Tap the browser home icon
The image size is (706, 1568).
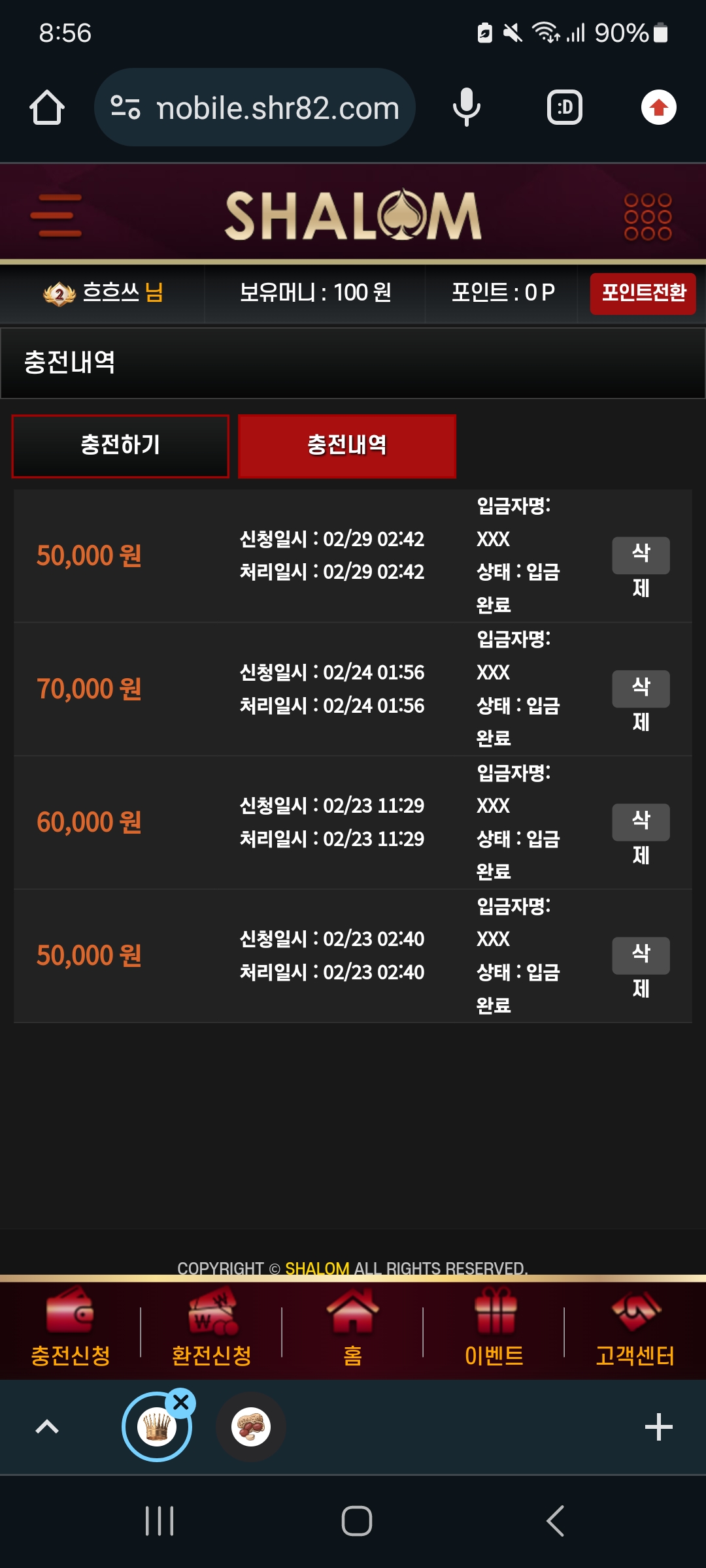click(x=47, y=107)
